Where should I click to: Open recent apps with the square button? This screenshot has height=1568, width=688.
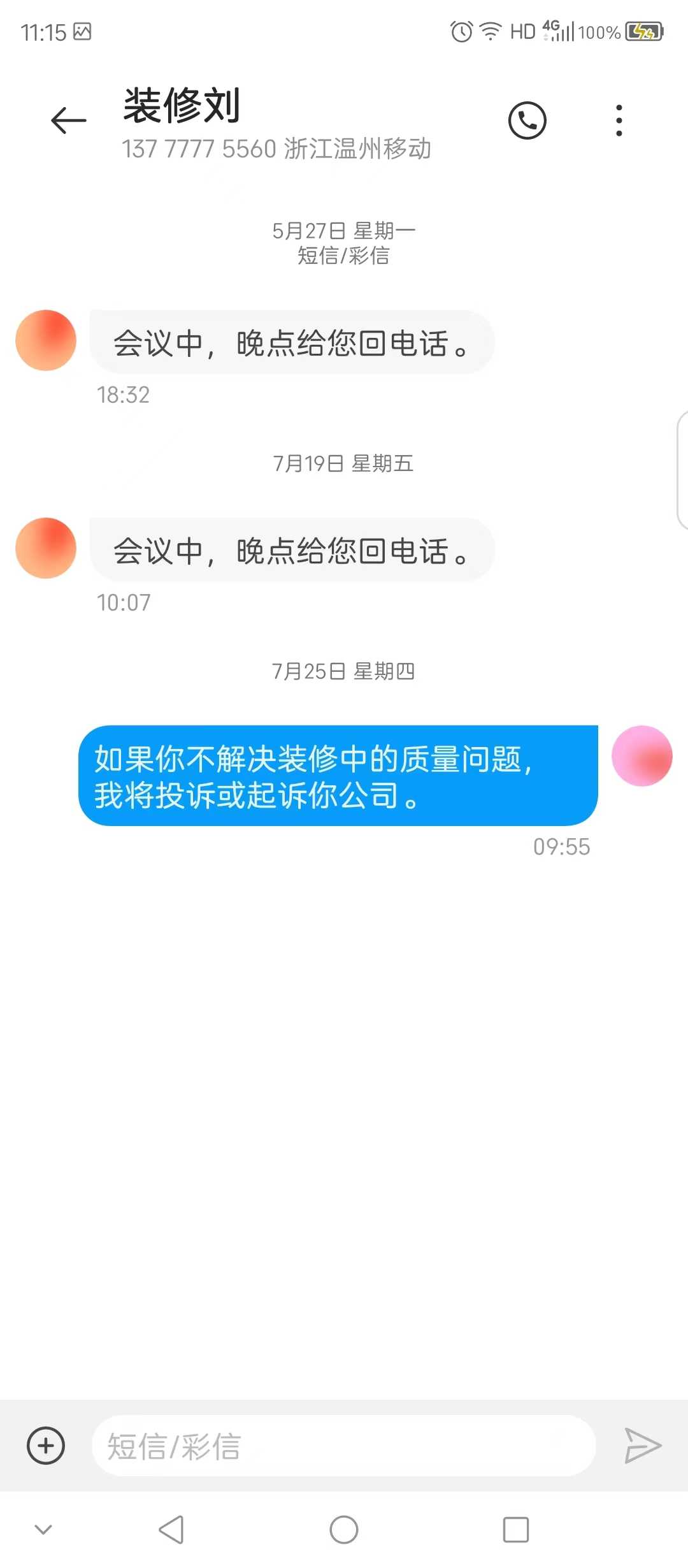point(515,1529)
